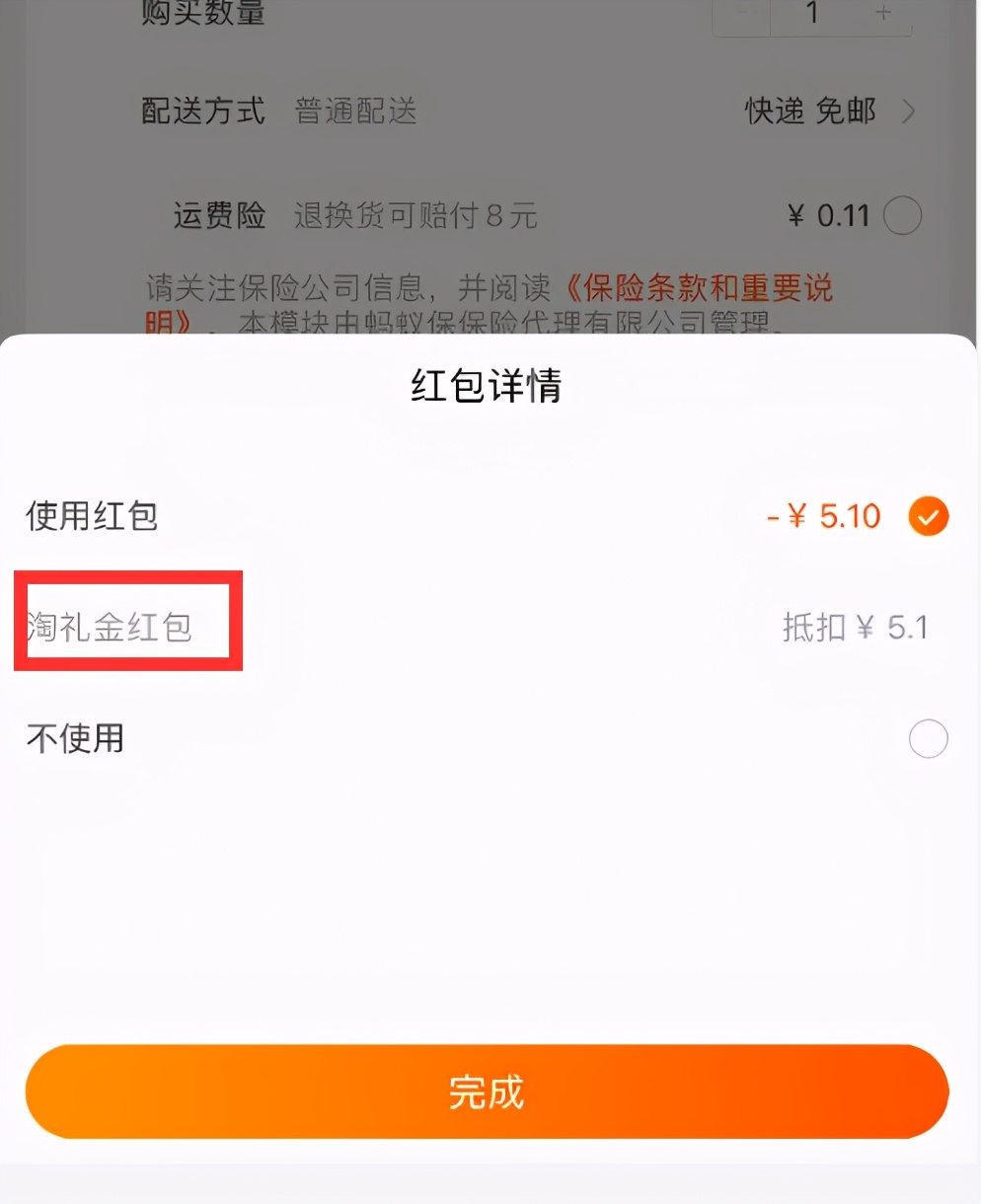Open 配送方式 delivery options
This screenshot has height=1204, width=981.
[202, 112]
